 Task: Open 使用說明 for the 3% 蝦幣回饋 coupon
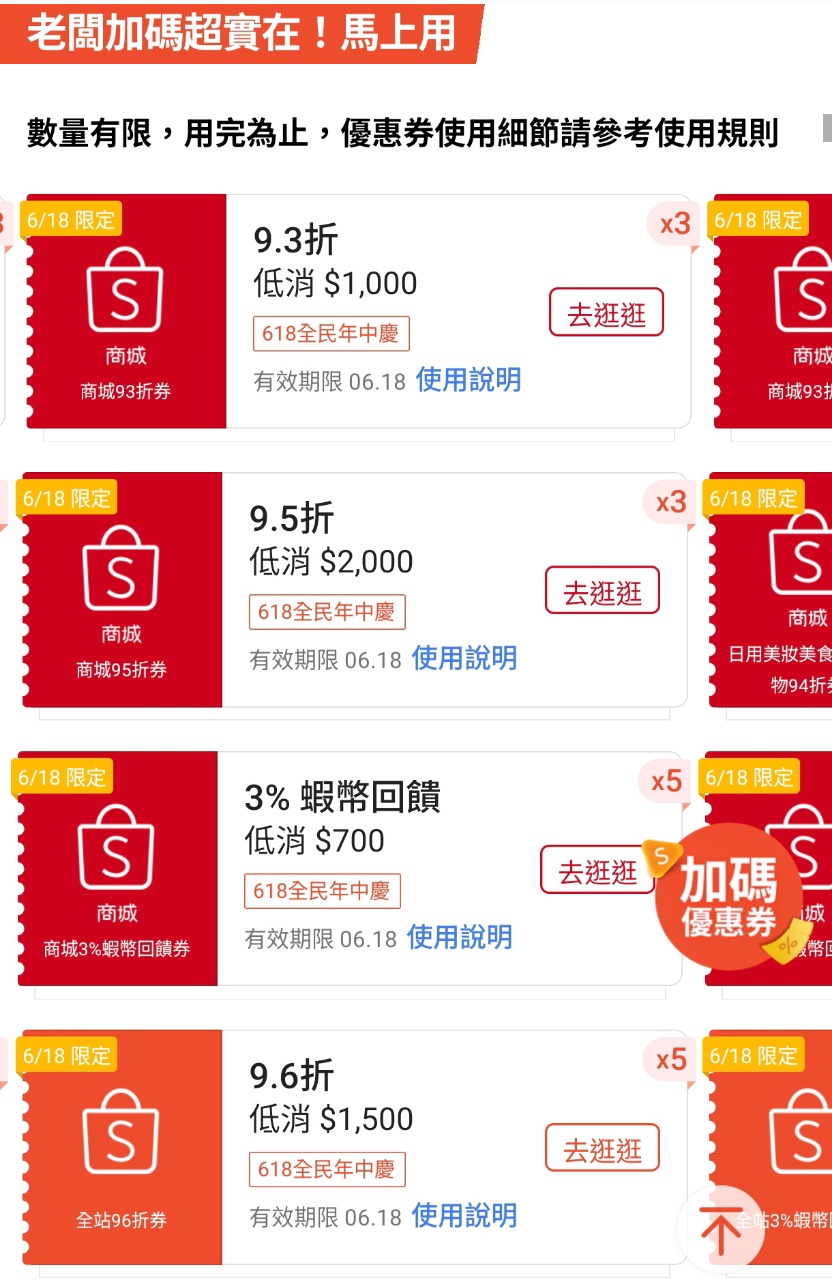tap(459, 937)
